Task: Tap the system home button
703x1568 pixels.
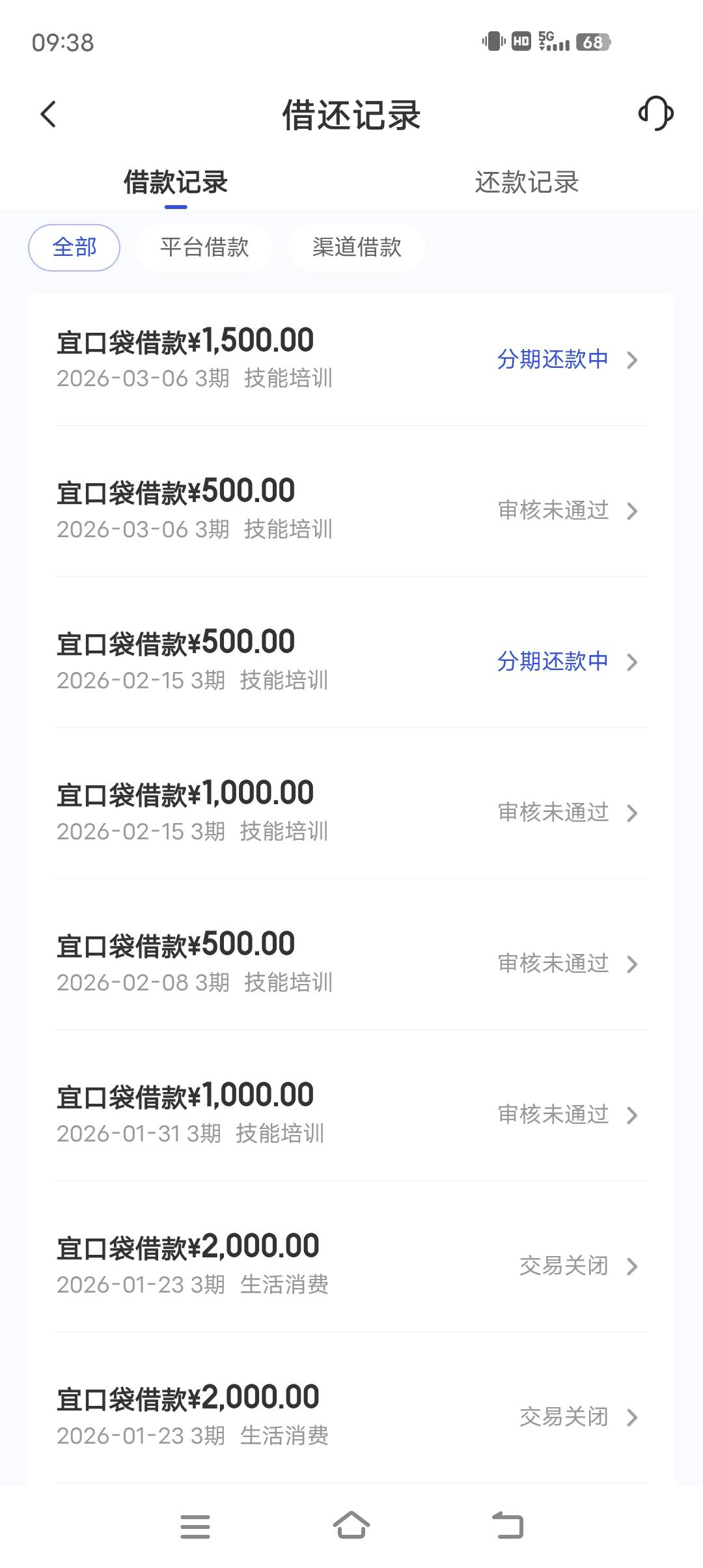Action: tap(351, 1526)
